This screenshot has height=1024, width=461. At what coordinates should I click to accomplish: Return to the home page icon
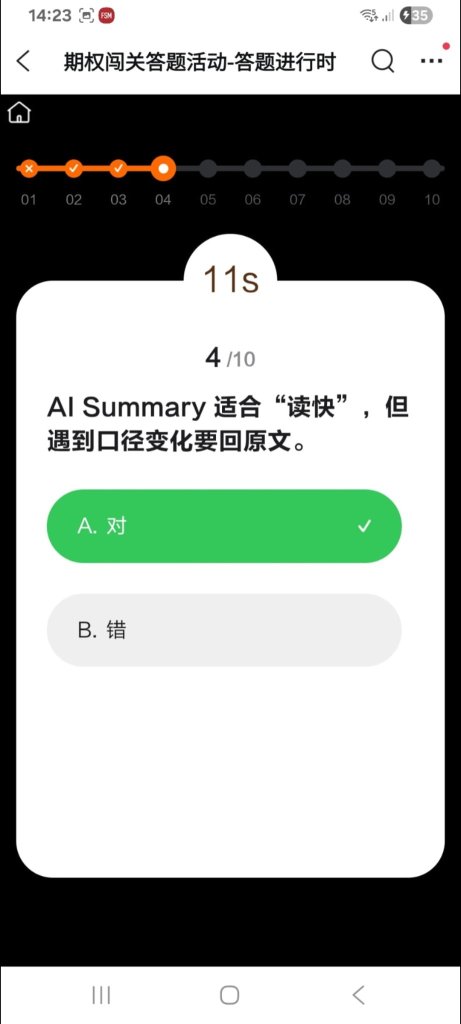pos(20,112)
